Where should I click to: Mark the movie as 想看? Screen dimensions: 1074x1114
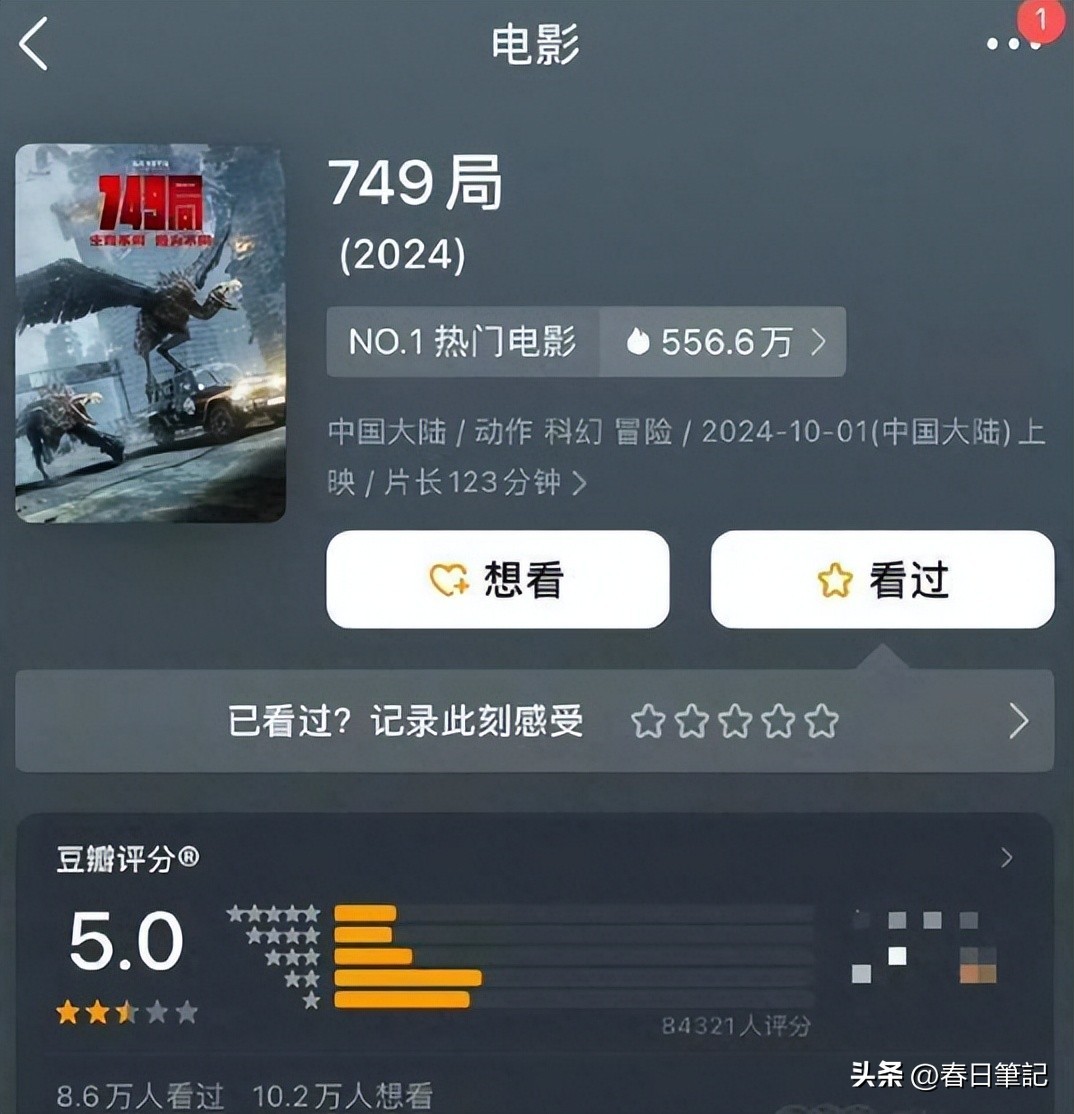[x=497, y=580]
